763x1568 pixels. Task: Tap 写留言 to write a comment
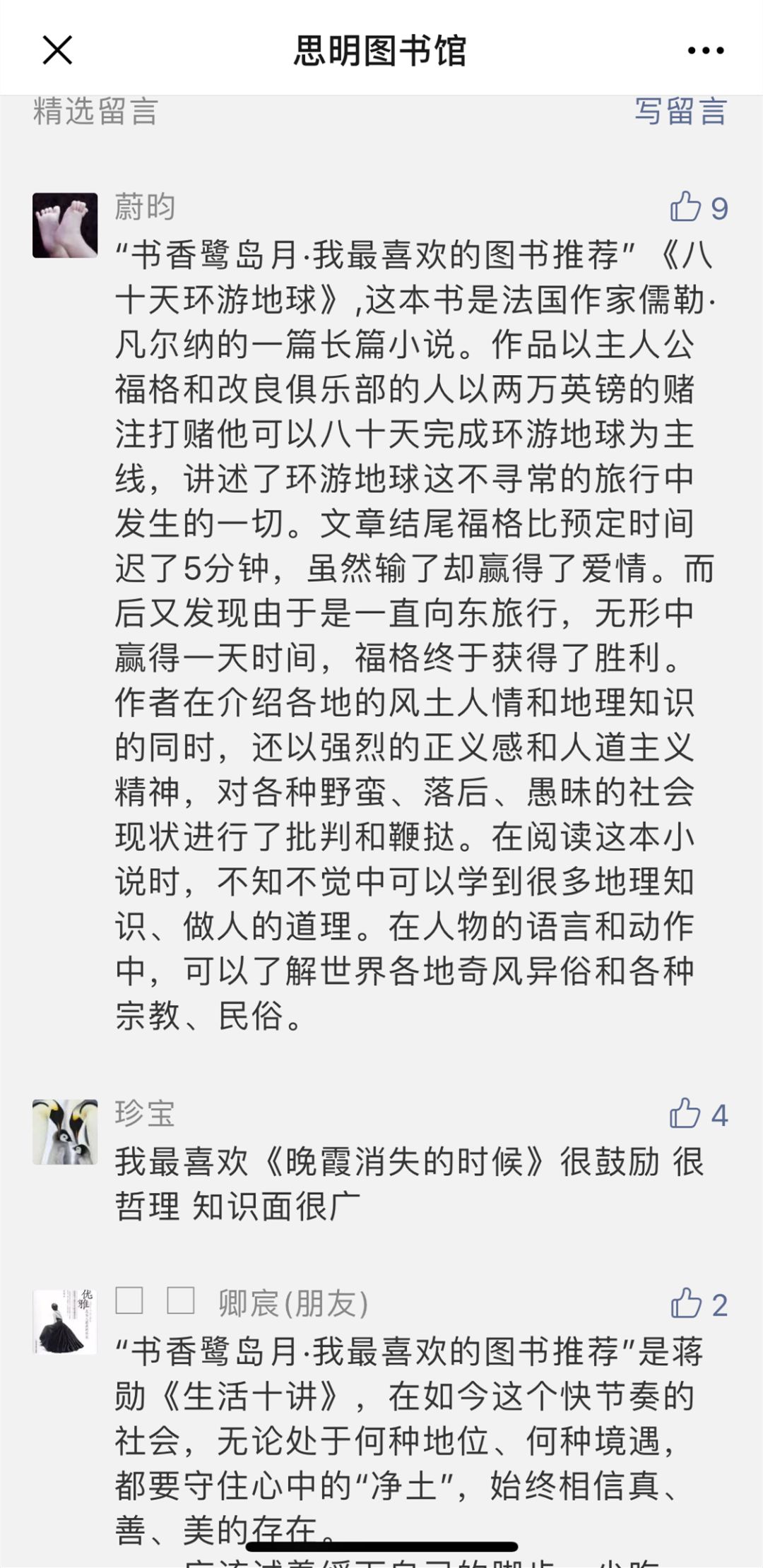coord(680,112)
